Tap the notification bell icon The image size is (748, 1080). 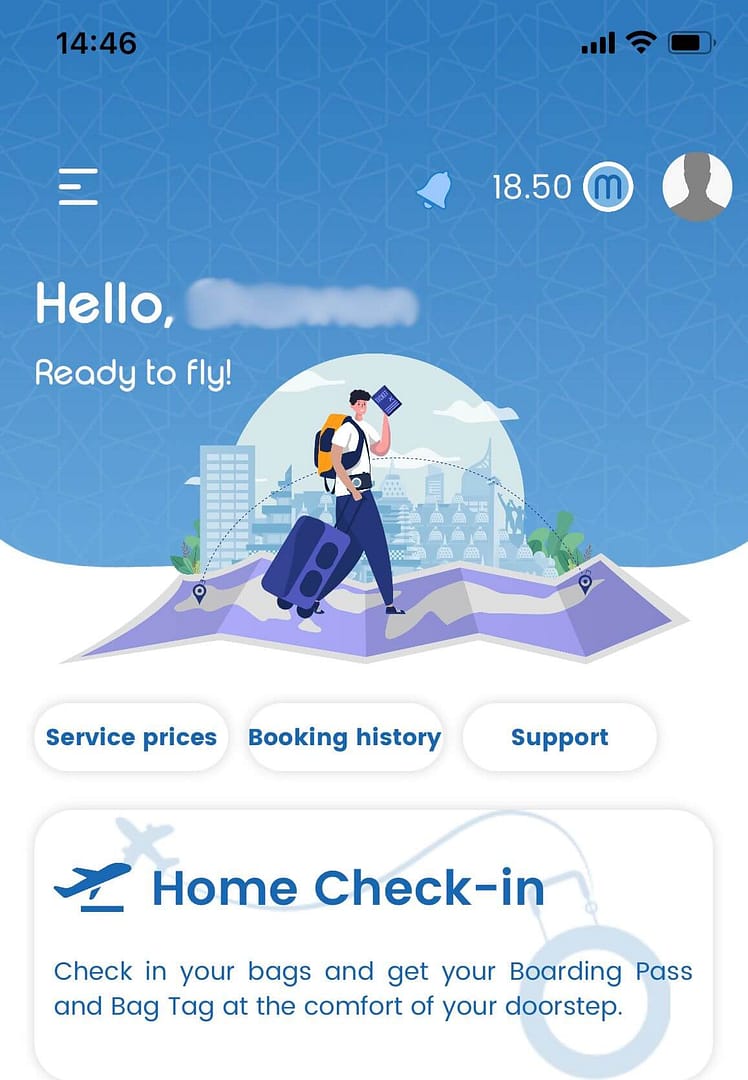[x=432, y=190]
